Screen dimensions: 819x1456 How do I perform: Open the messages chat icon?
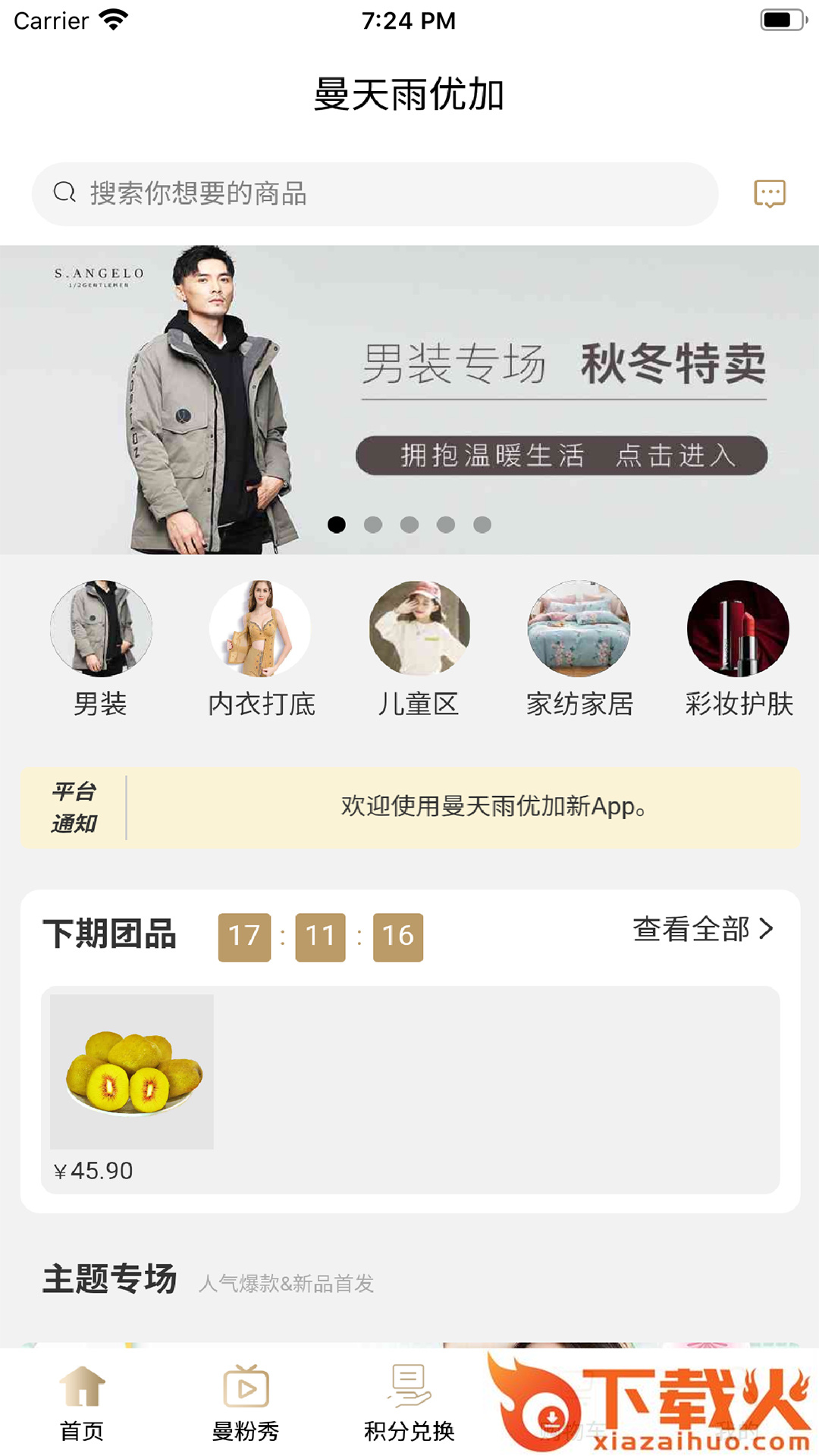tap(769, 193)
